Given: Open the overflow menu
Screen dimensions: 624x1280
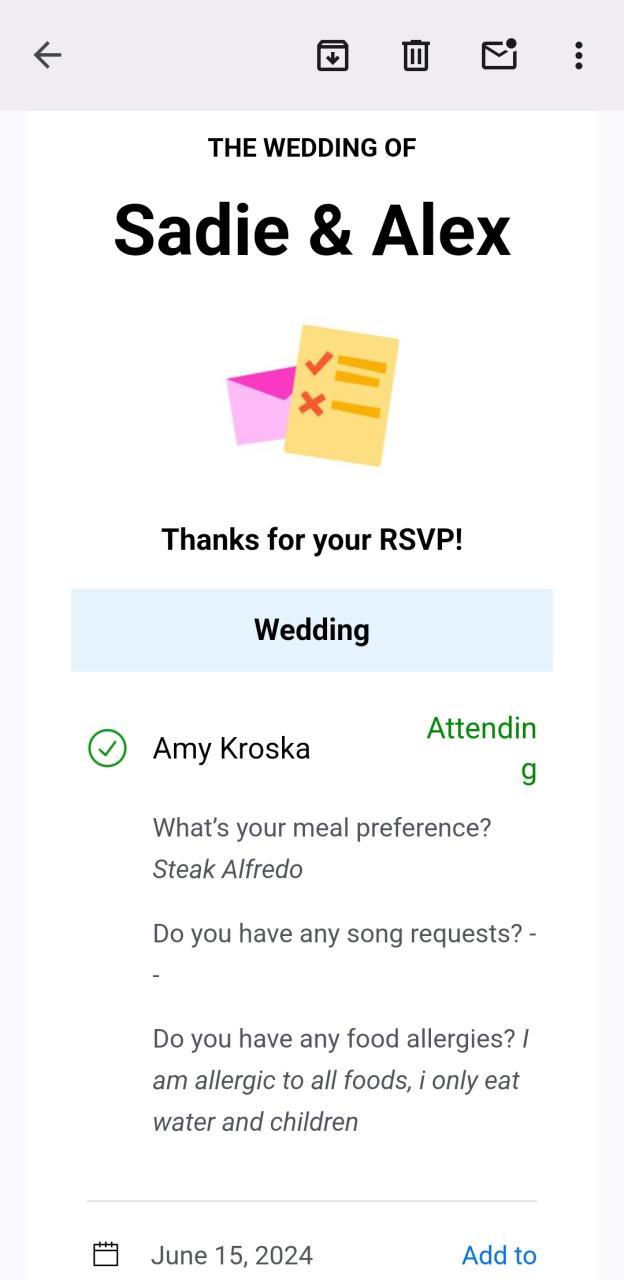Looking at the screenshot, I should pyautogui.click(x=578, y=55).
